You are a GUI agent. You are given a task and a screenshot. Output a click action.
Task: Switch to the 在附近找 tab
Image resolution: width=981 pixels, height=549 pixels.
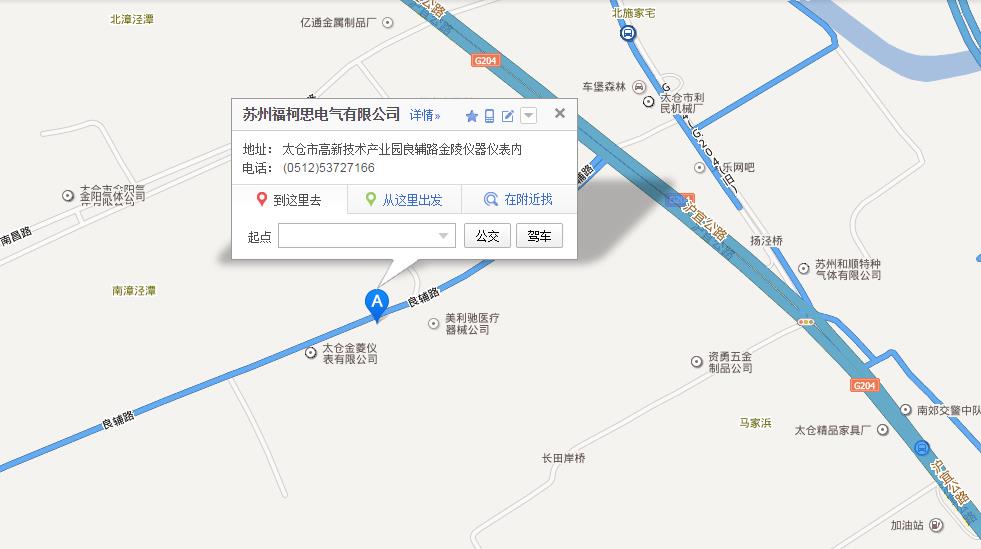[x=518, y=200]
